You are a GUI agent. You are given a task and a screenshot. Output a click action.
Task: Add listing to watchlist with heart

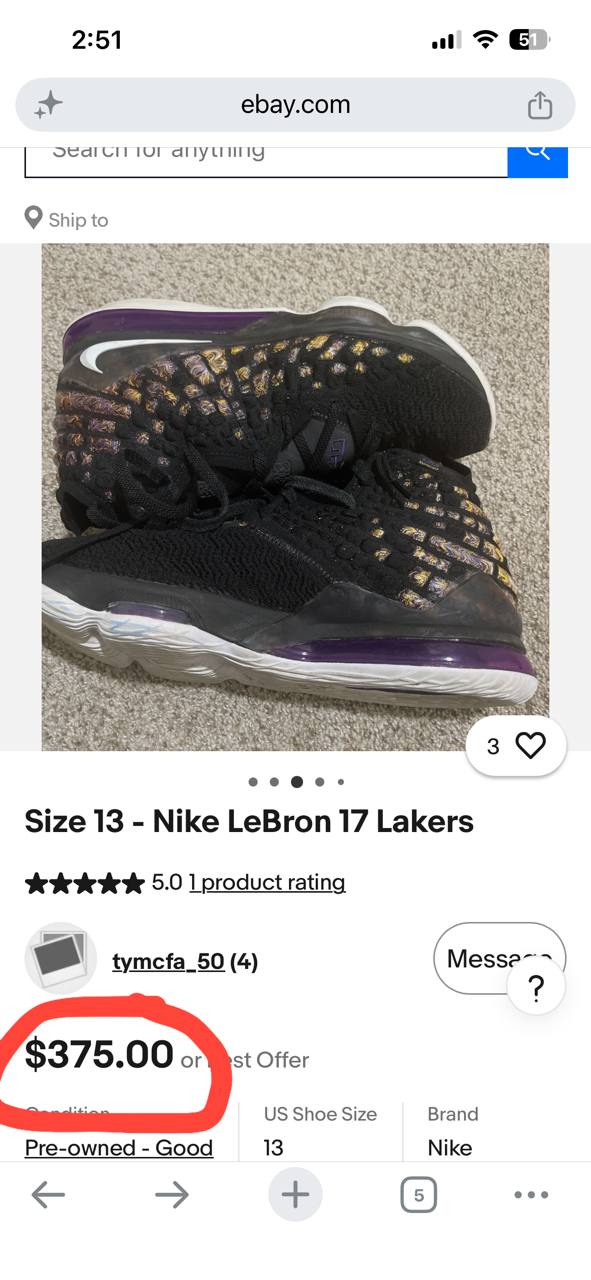click(x=516, y=746)
